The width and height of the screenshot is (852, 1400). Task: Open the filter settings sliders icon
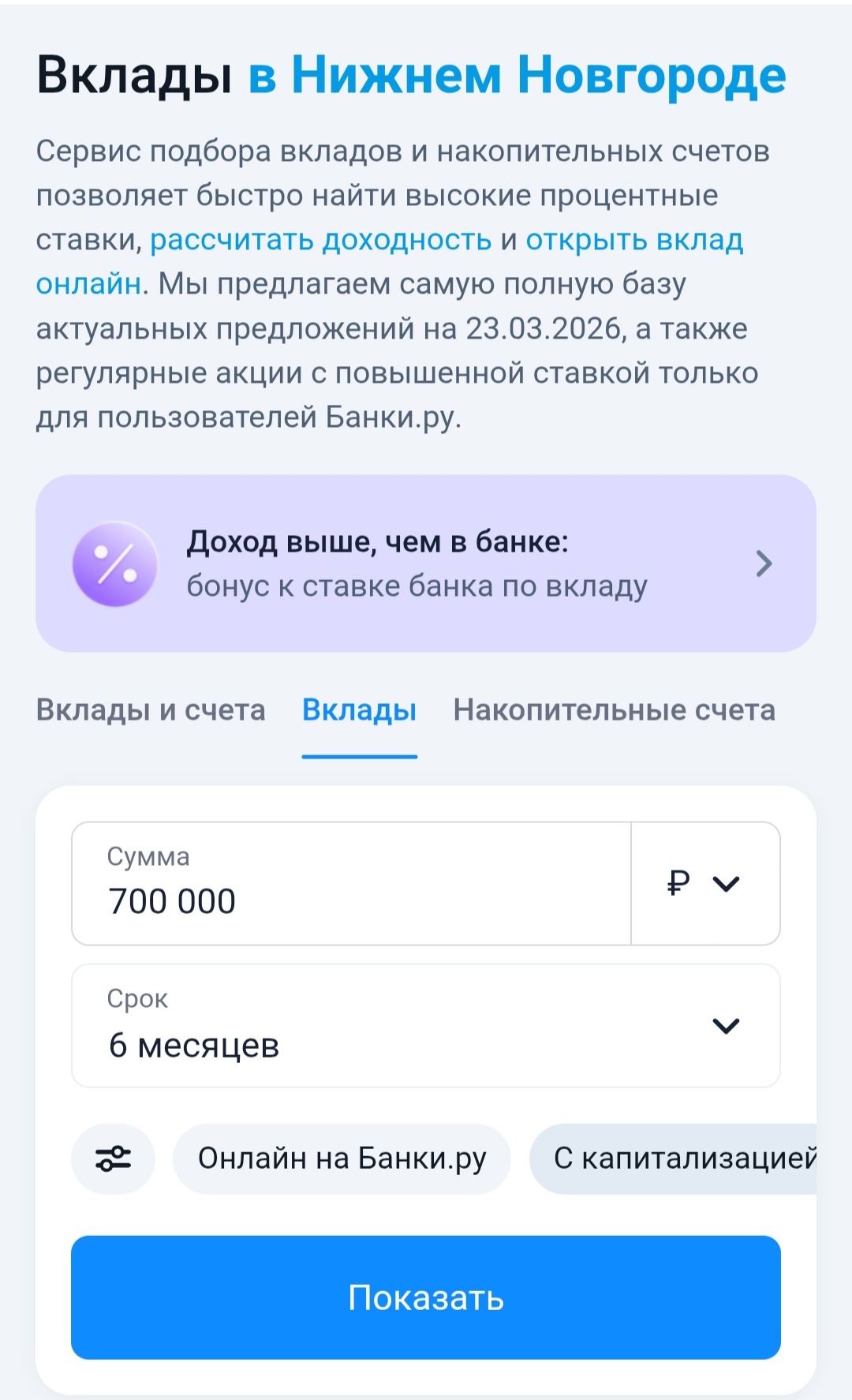coord(113,1158)
